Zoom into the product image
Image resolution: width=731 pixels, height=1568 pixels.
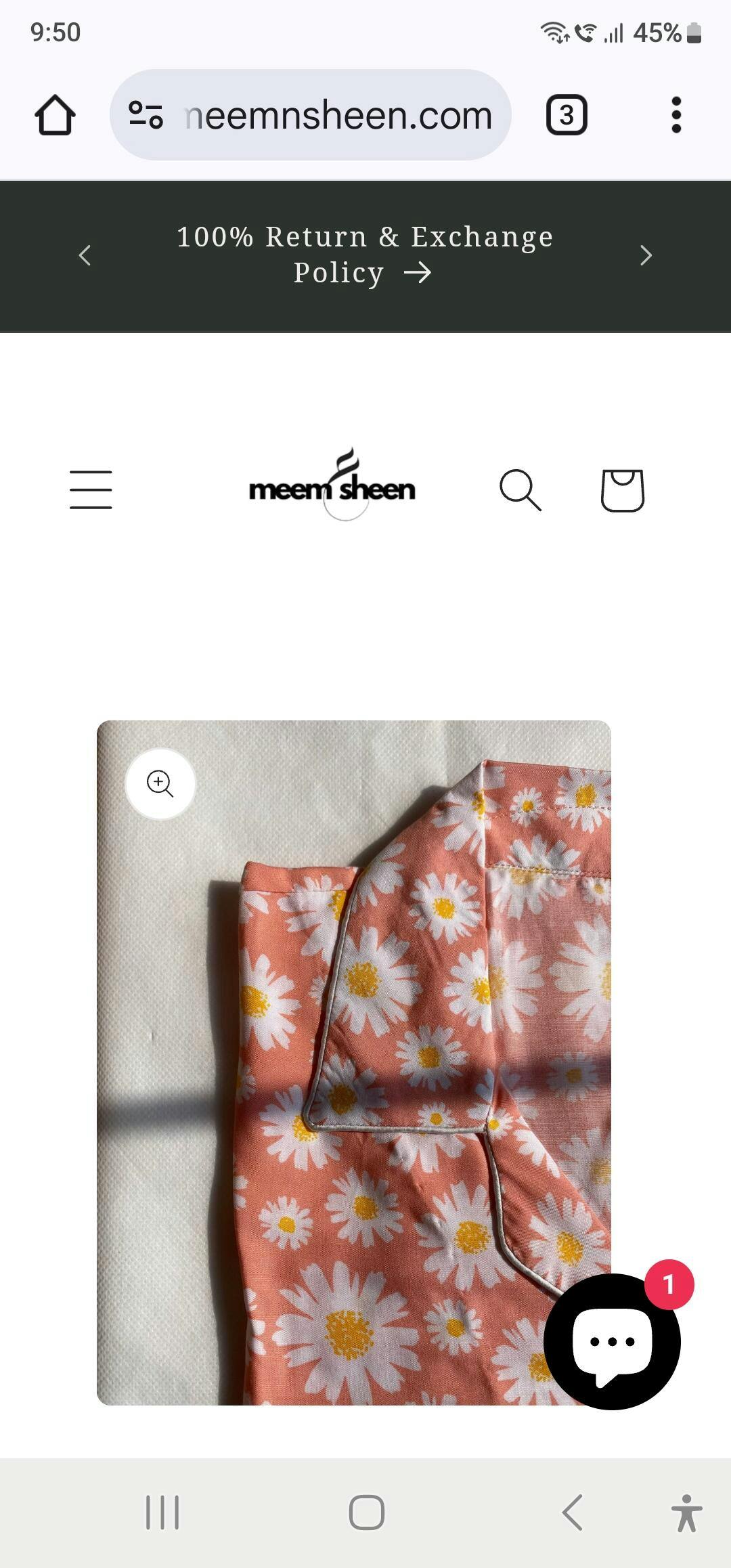[x=160, y=783]
